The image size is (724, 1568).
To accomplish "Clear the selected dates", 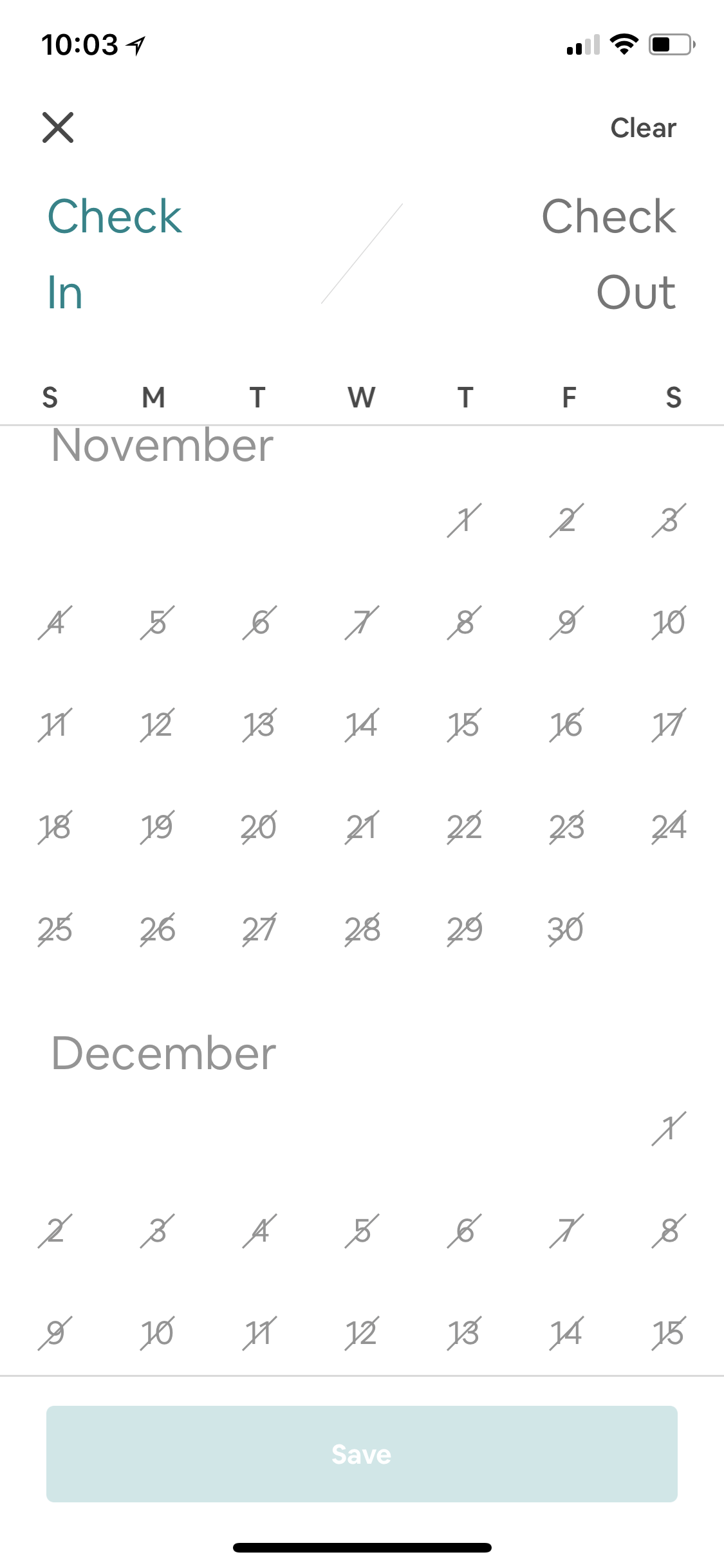I will pos(642,128).
